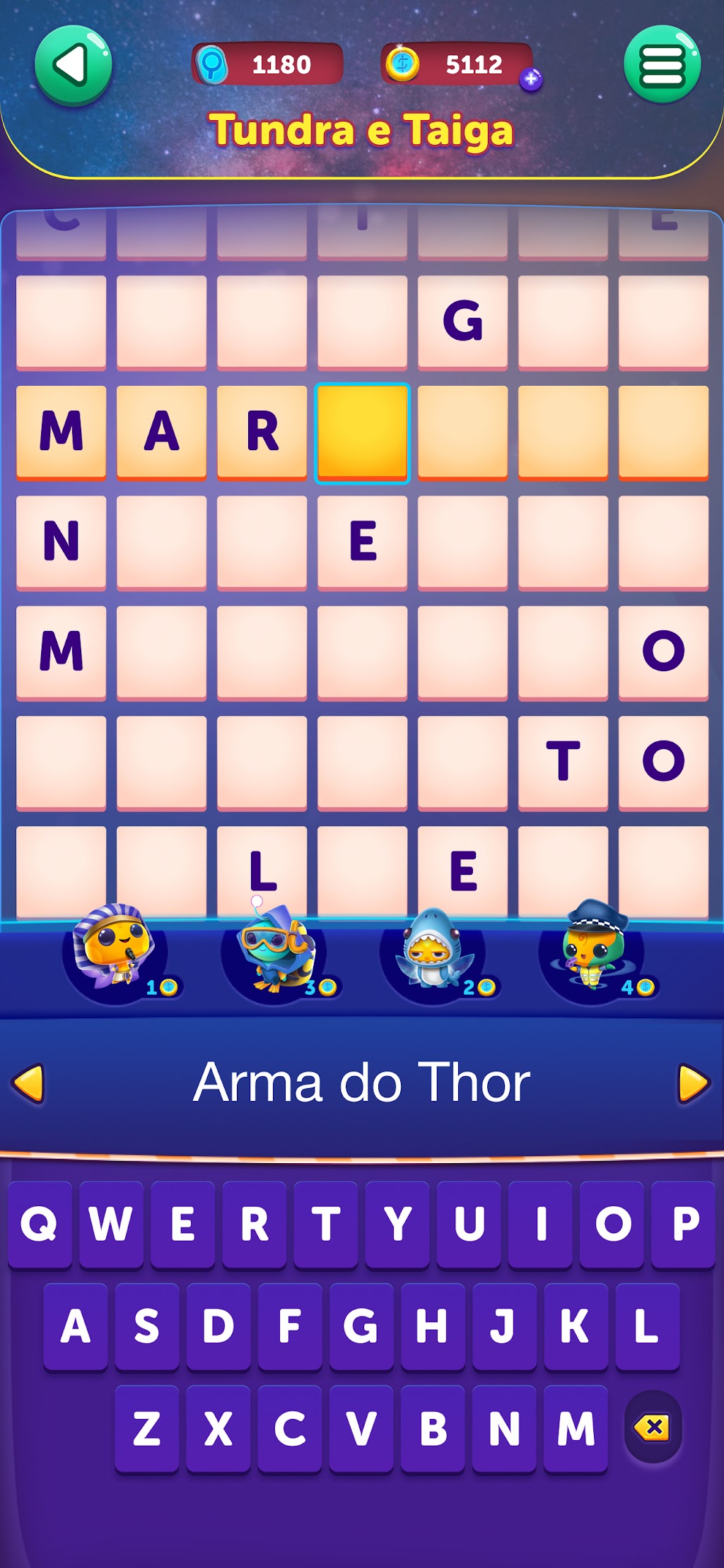724x1568 pixels.
Task: Type the letter T on the keyboard
Action: pos(326,1225)
